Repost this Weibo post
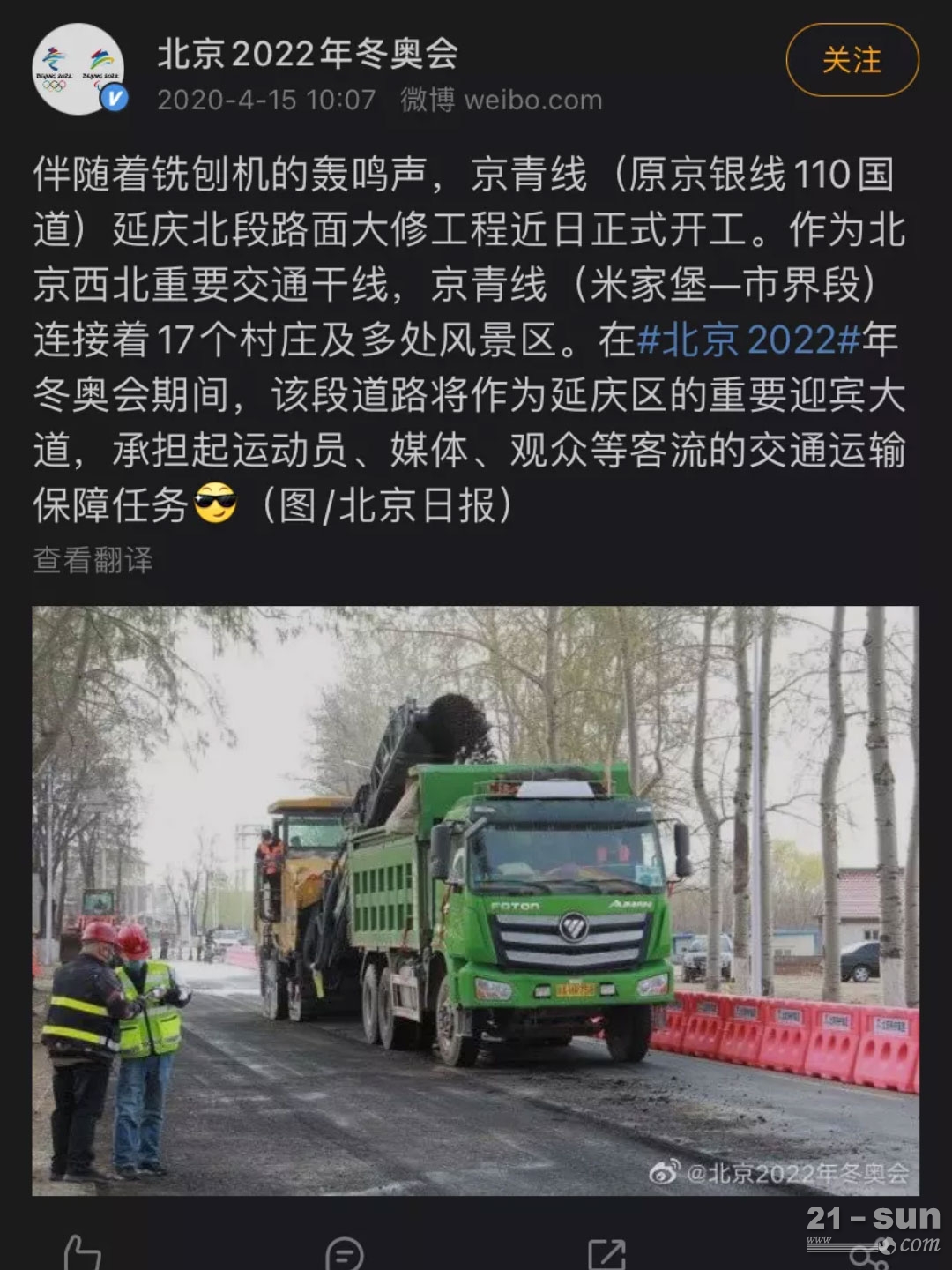Image resolution: width=952 pixels, height=1270 pixels. [606, 1252]
